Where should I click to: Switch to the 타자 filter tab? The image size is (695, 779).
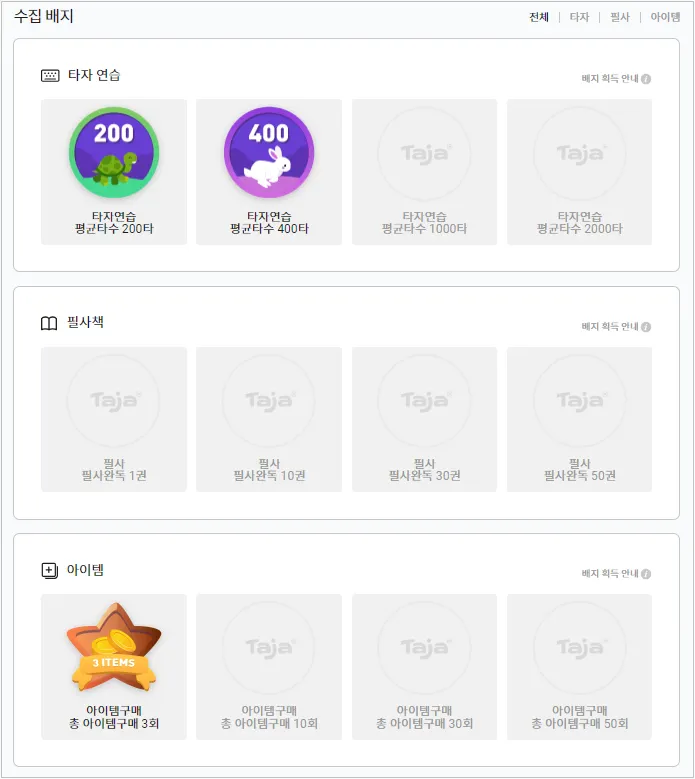pos(579,17)
